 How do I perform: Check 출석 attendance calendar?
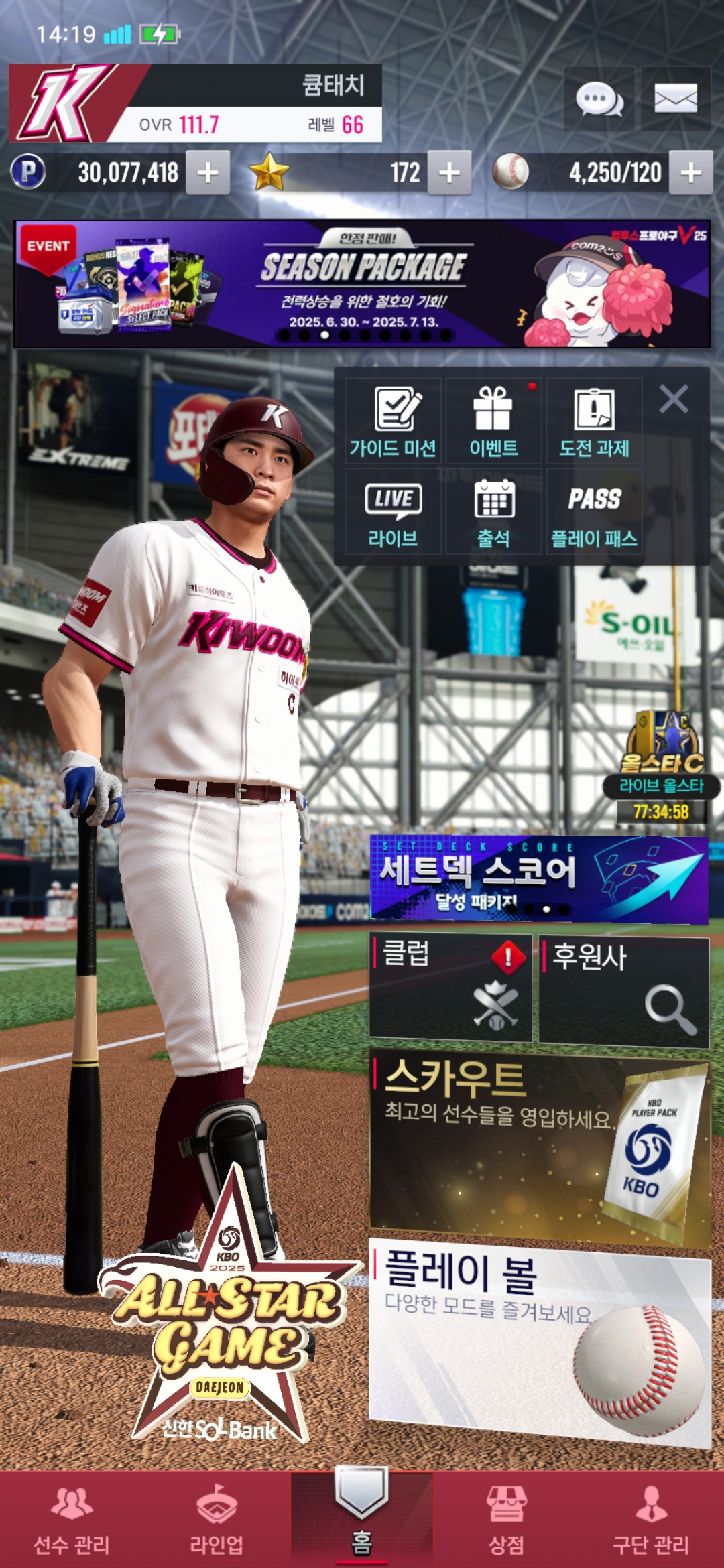point(493,512)
